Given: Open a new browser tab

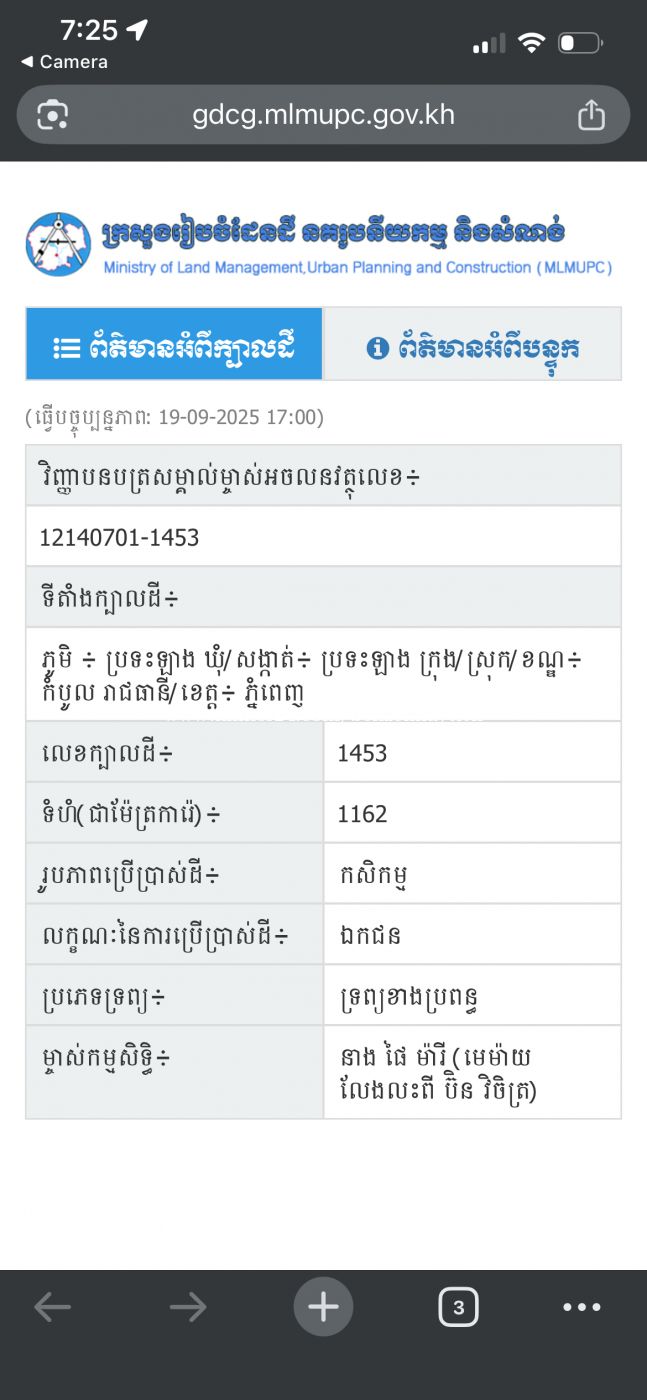Looking at the screenshot, I should tap(323, 1307).
